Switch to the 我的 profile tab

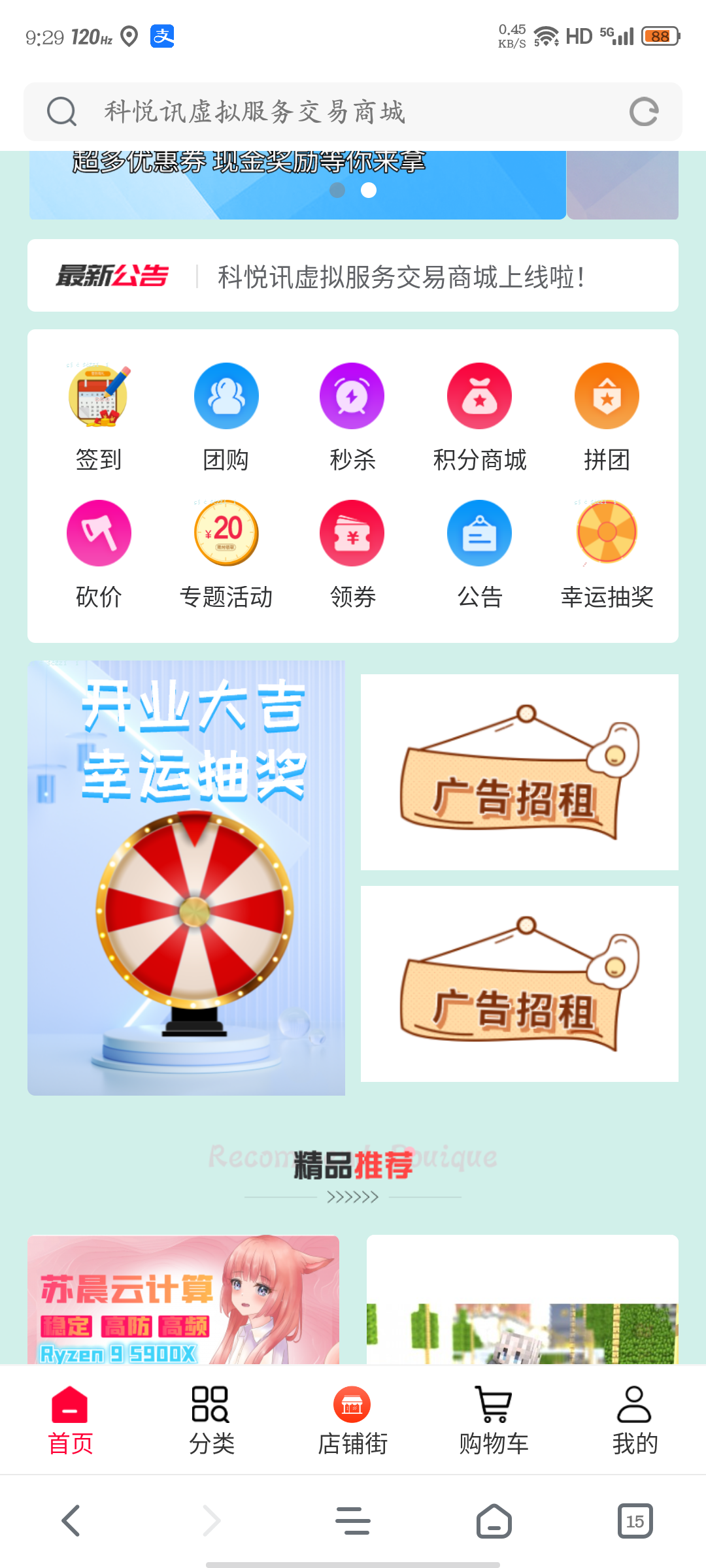[x=635, y=1420]
